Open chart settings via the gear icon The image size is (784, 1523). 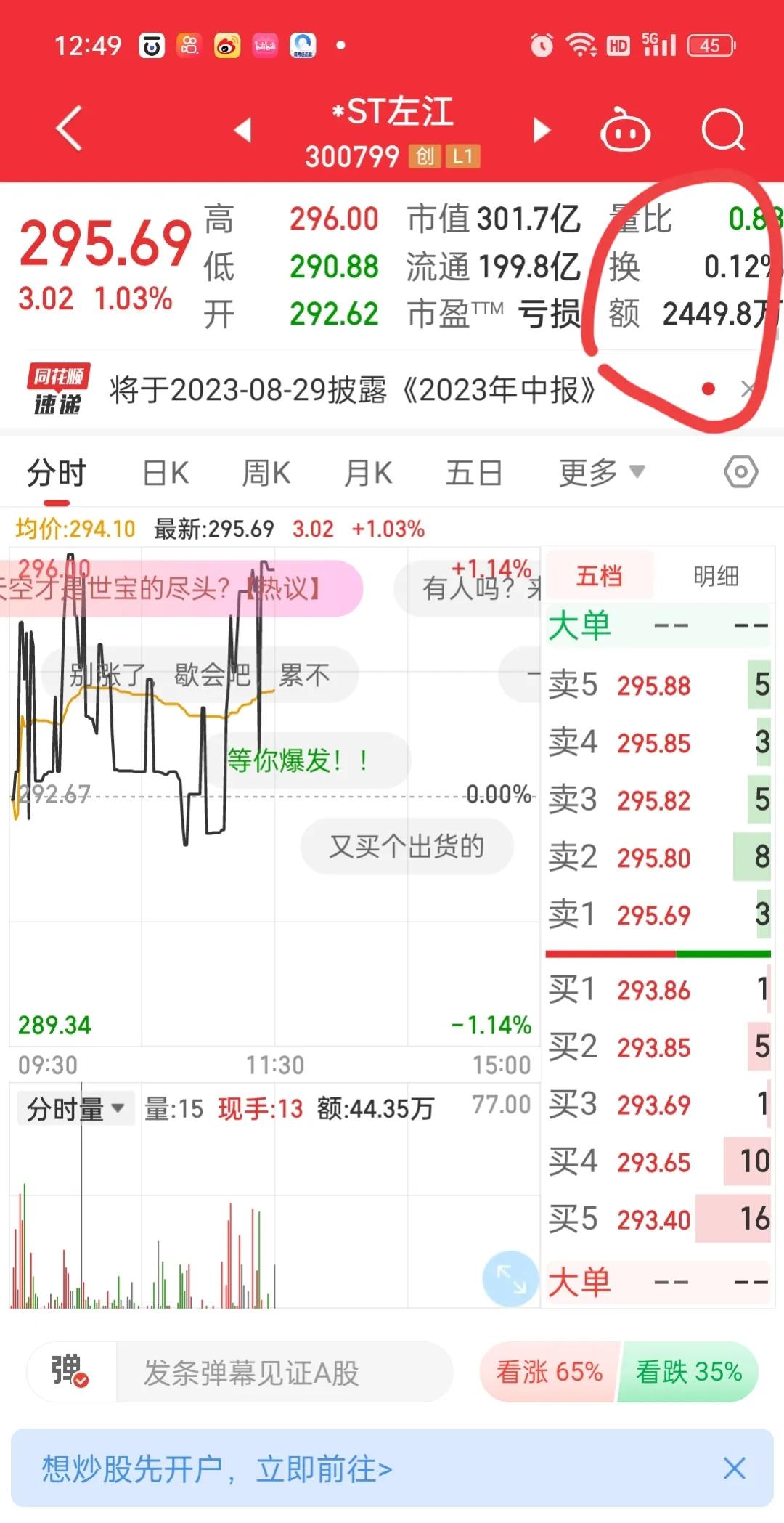click(x=741, y=471)
